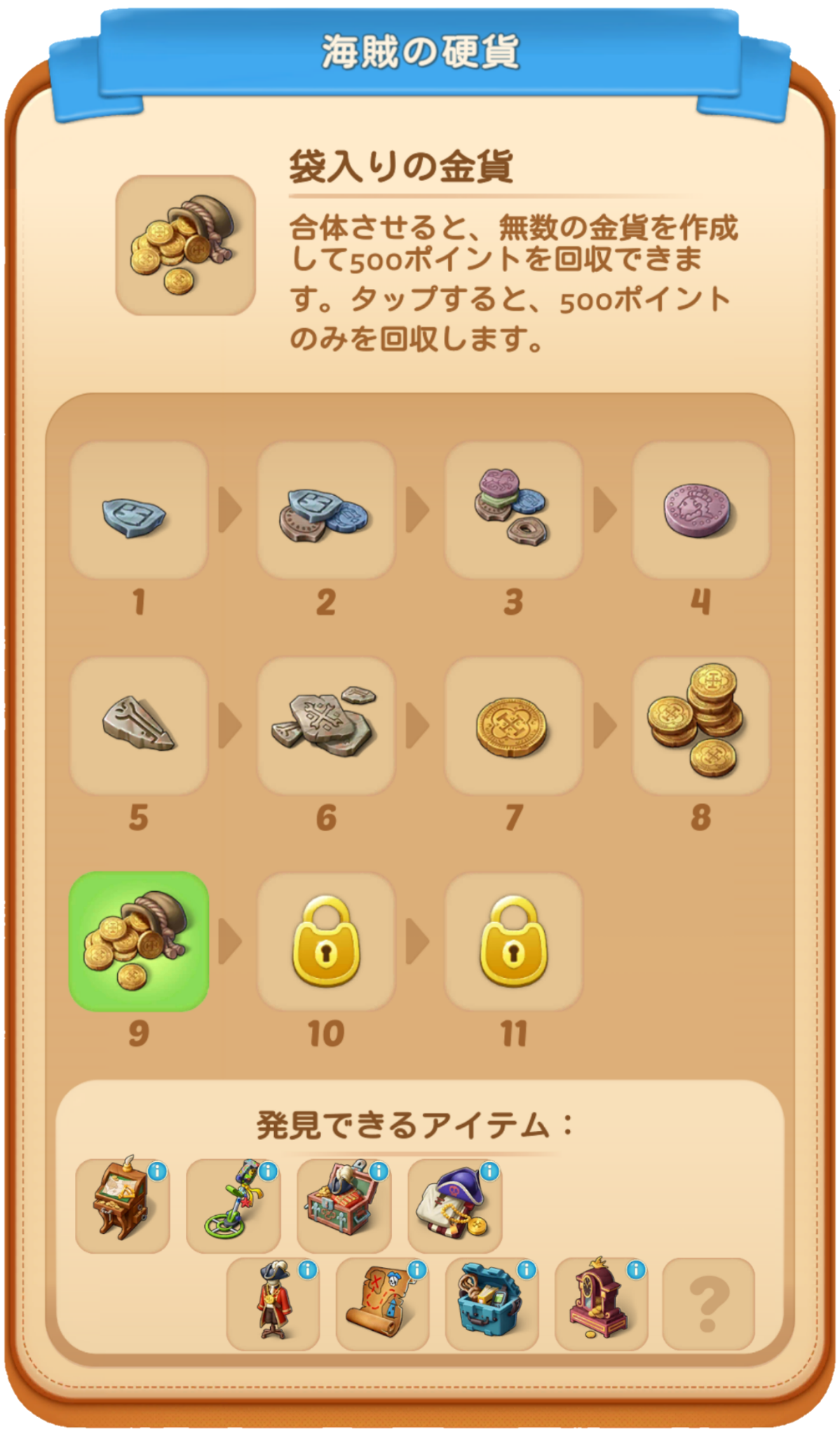Select the level 7 single gold coin
Image resolution: width=840 pixels, height=1436 pixels.
pos(513,726)
